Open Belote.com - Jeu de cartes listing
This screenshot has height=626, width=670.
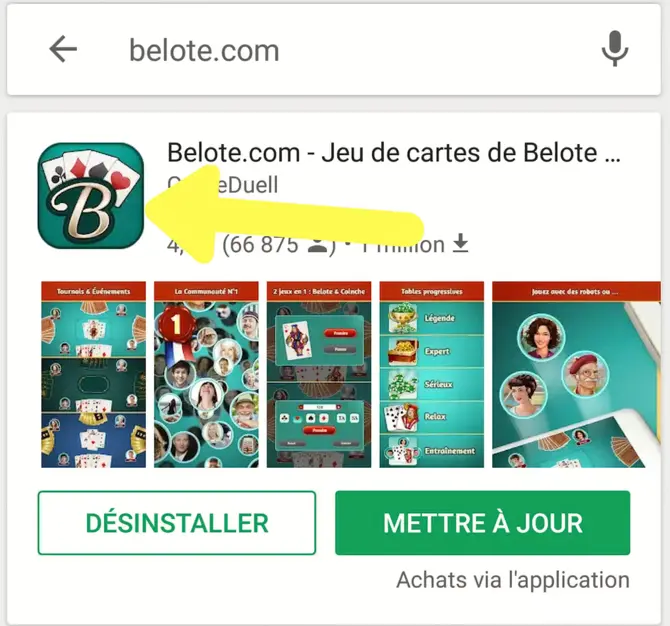click(394, 154)
